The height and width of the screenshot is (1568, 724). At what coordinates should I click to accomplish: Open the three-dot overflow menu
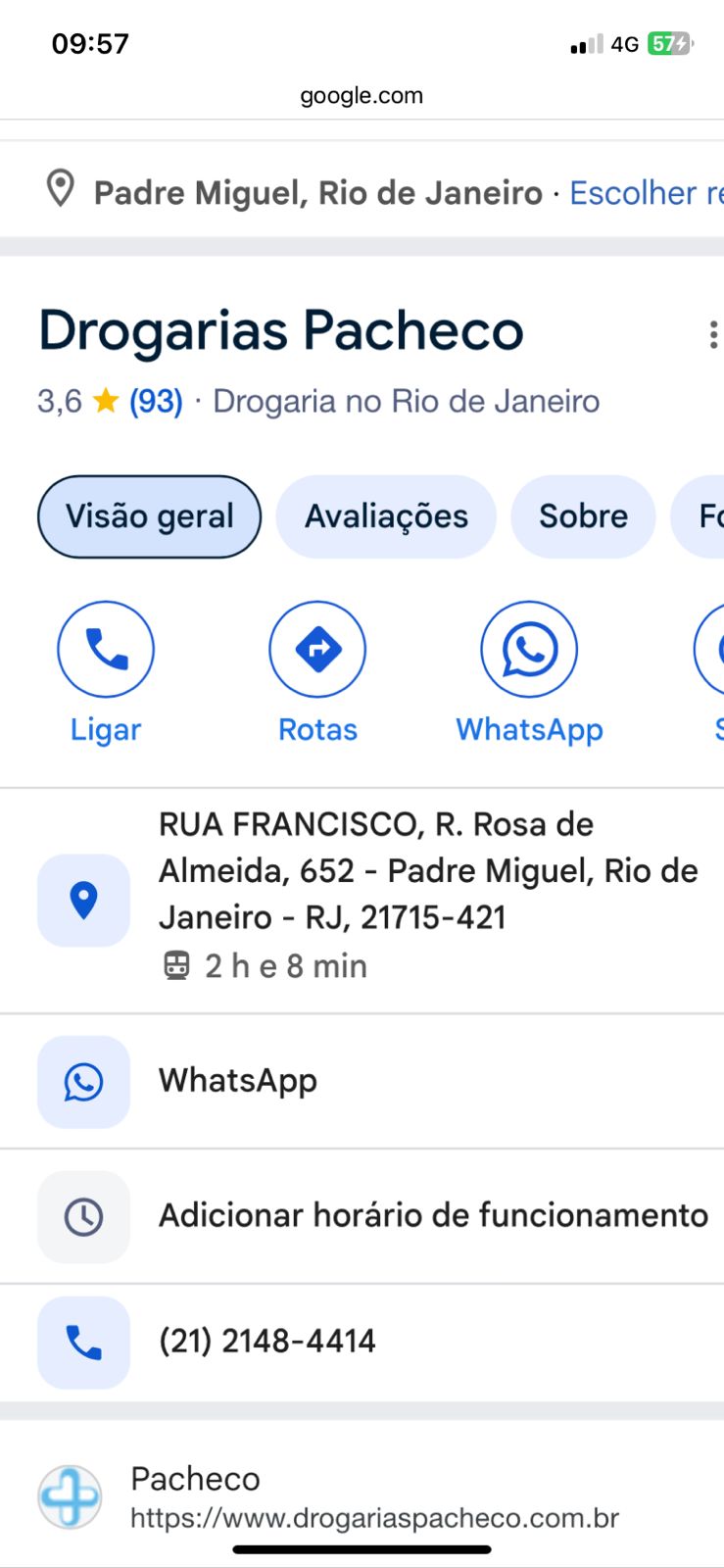point(712,335)
